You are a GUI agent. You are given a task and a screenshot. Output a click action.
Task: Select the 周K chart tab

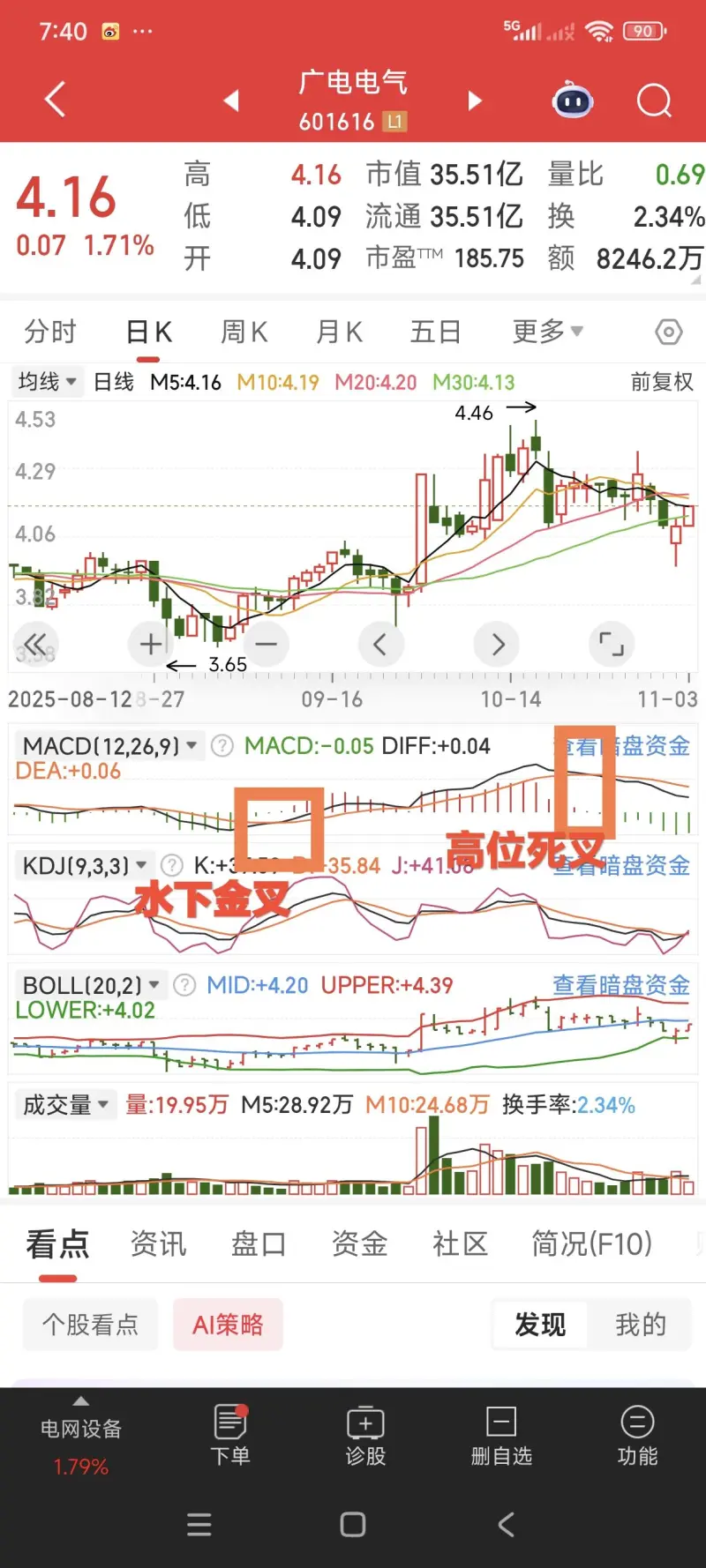coord(244,332)
